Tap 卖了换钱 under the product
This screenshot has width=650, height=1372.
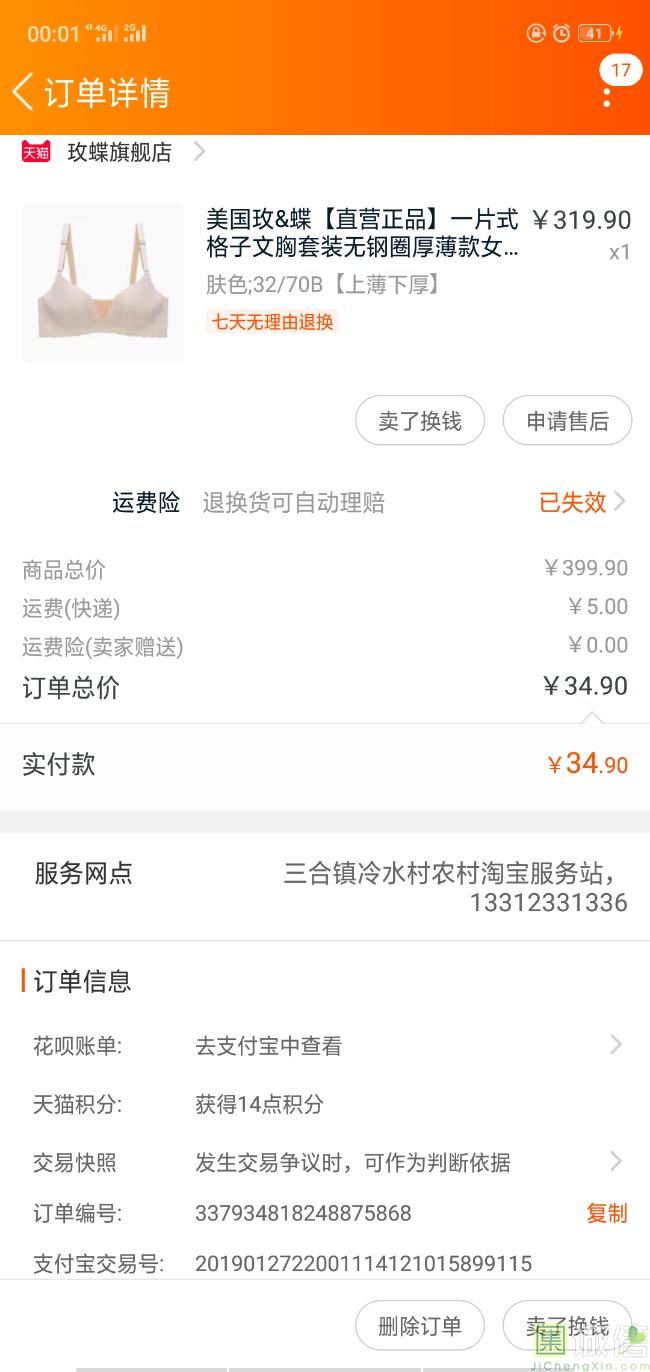tap(420, 421)
